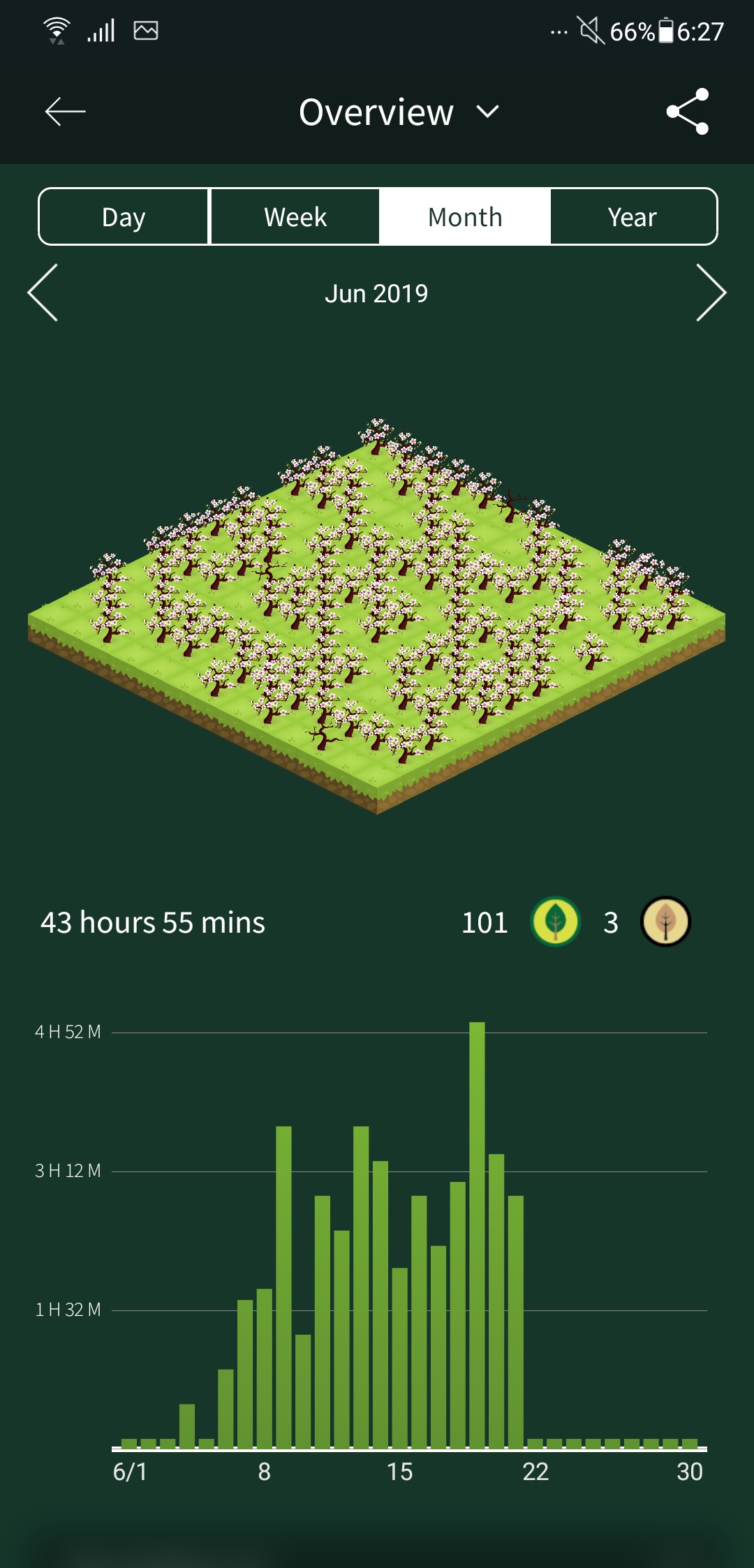Screen dimensions: 754x1568
Task: Go to the next month
Action: 710,293
